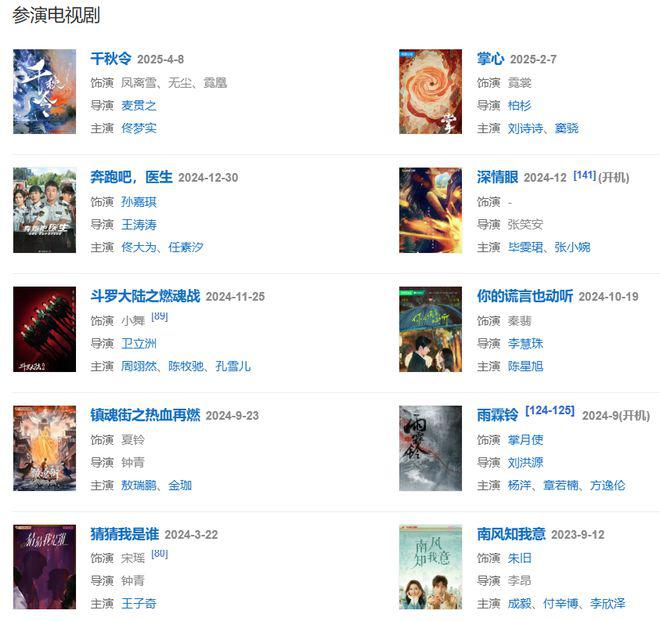
Task: Open 你的谎言也动听 drama page
Action: 524,296
